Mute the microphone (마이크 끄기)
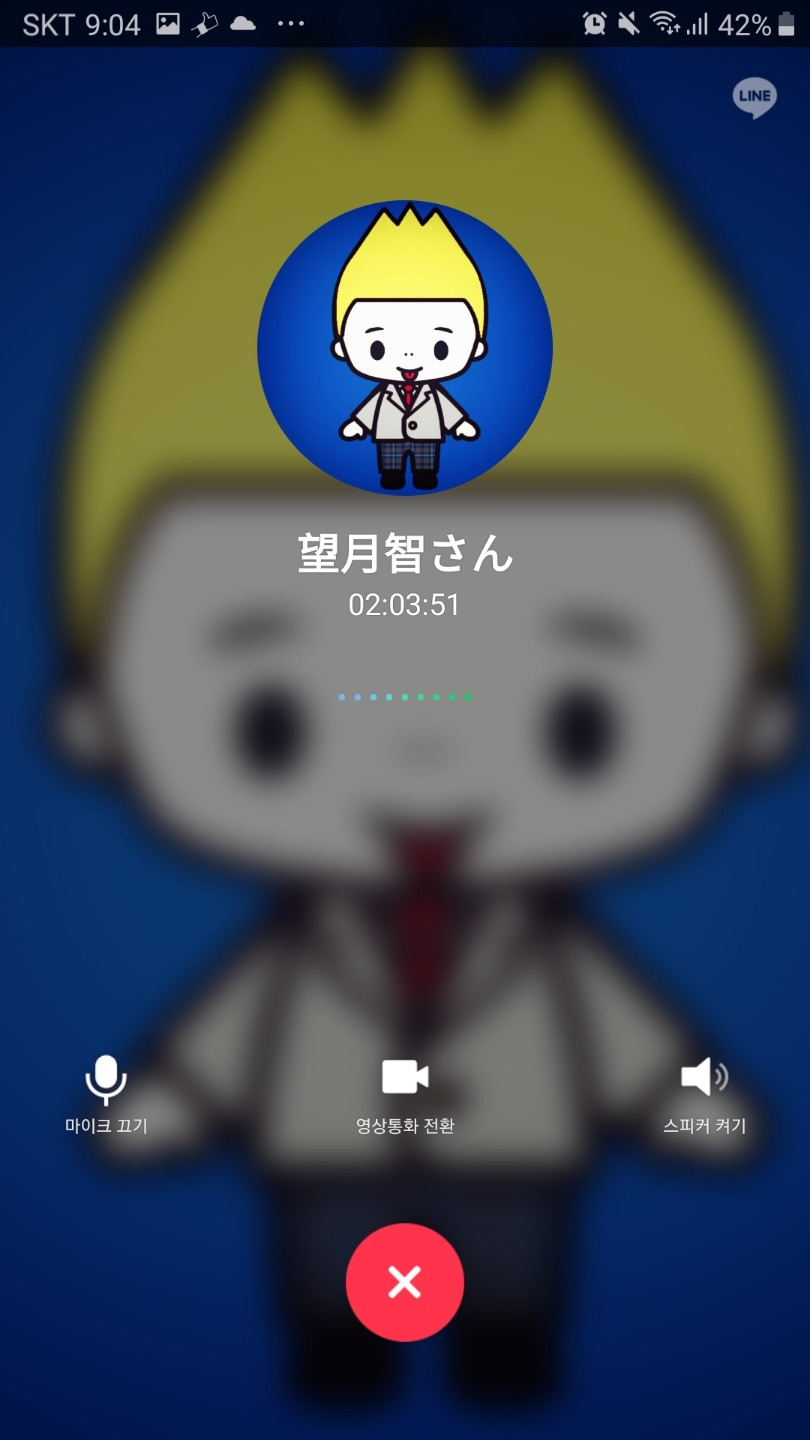The height and width of the screenshot is (1440, 810). tap(106, 1094)
